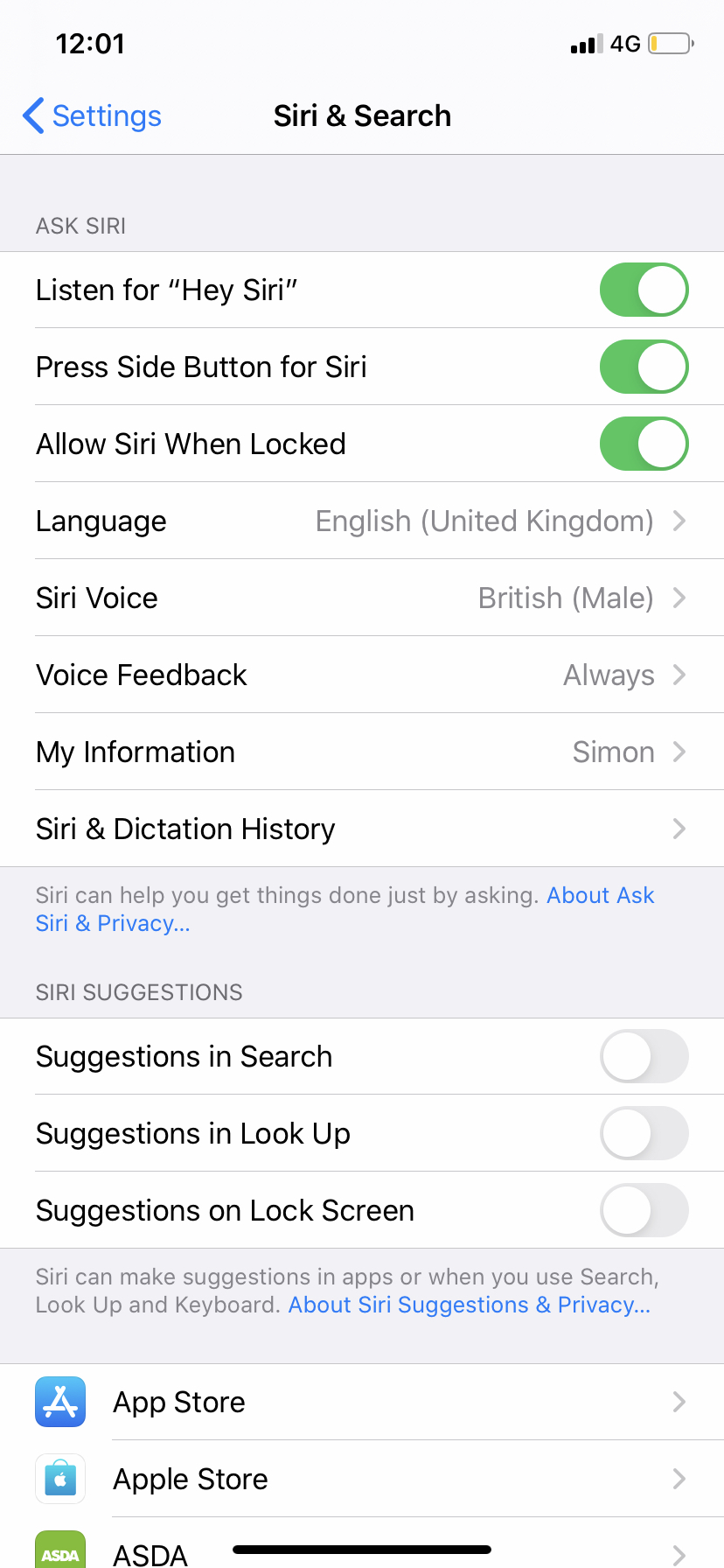
Task: Toggle Allow Siri When Locked off
Action: 644,444
